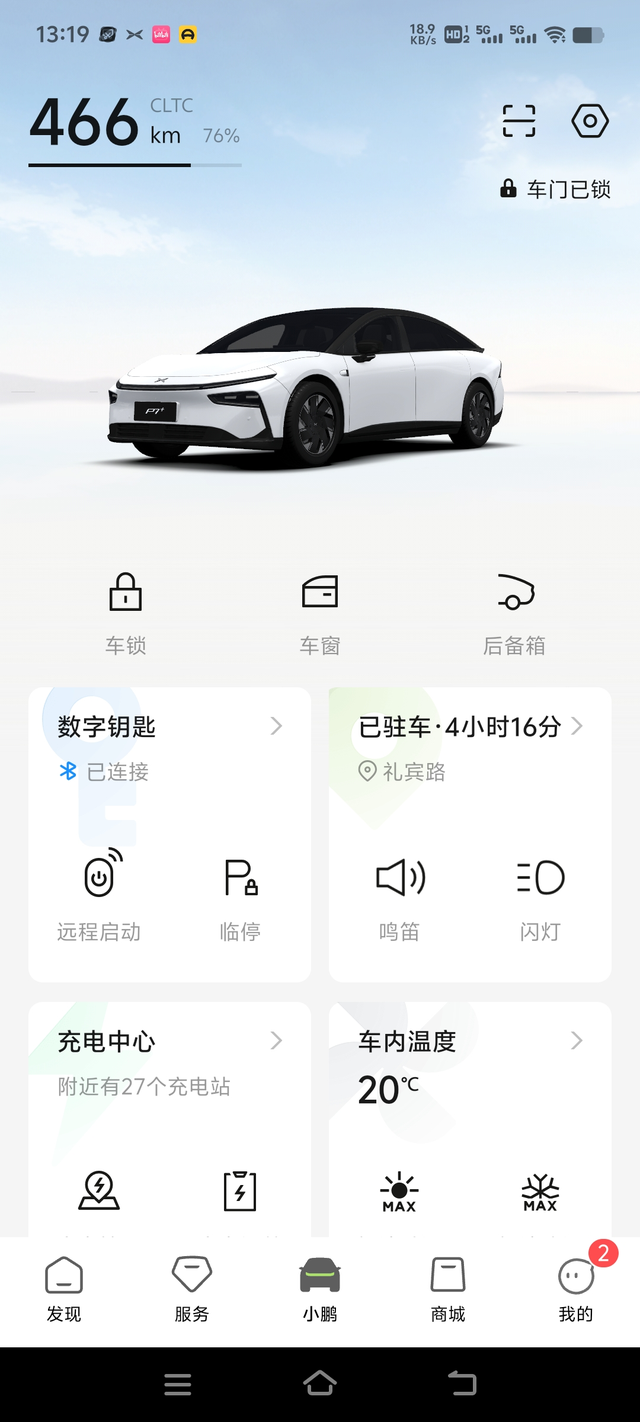
Task: Open the 车窗 window control
Action: [x=320, y=612]
